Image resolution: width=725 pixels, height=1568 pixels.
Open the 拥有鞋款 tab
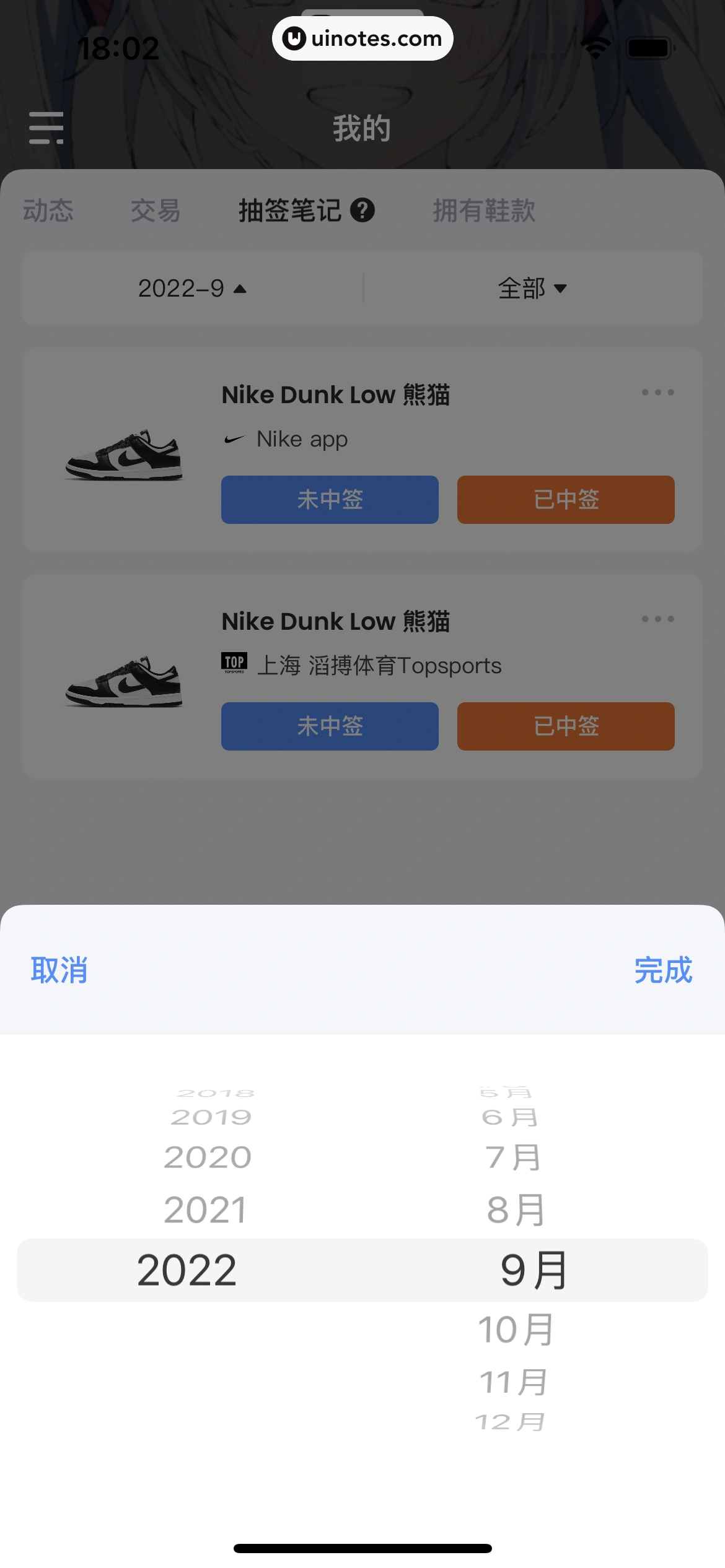point(484,211)
